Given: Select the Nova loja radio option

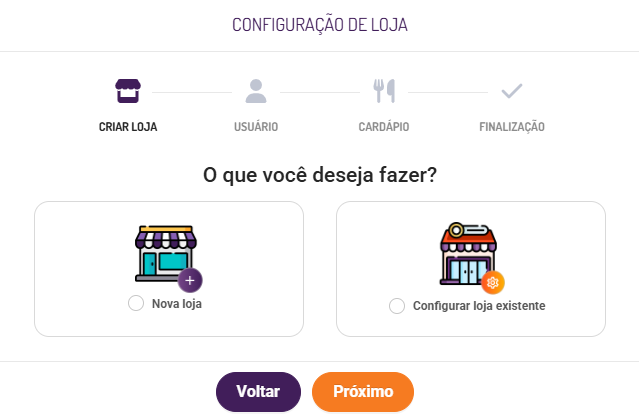Looking at the screenshot, I should coord(136,303).
